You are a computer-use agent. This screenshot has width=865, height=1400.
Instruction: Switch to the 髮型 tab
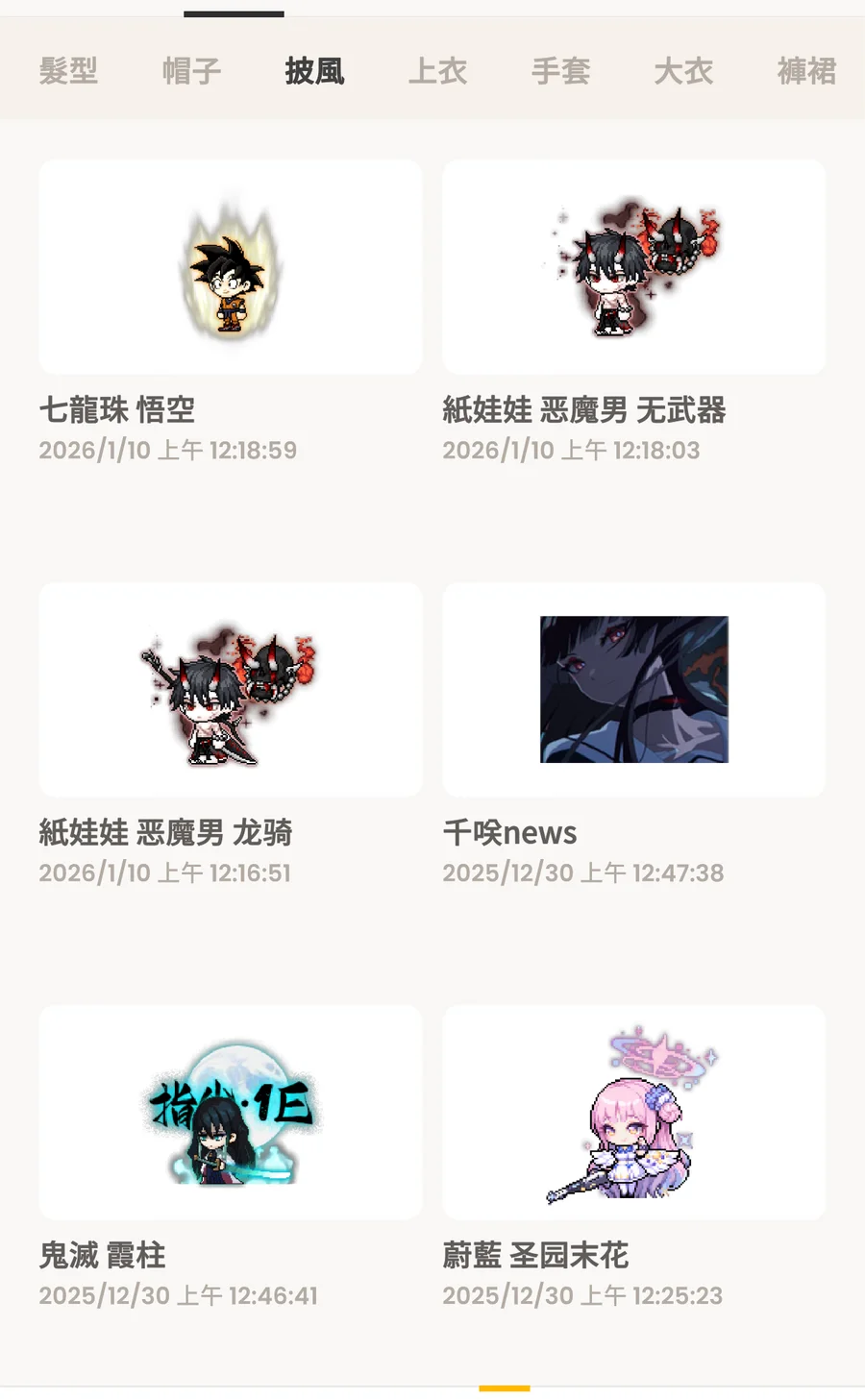(68, 71)
